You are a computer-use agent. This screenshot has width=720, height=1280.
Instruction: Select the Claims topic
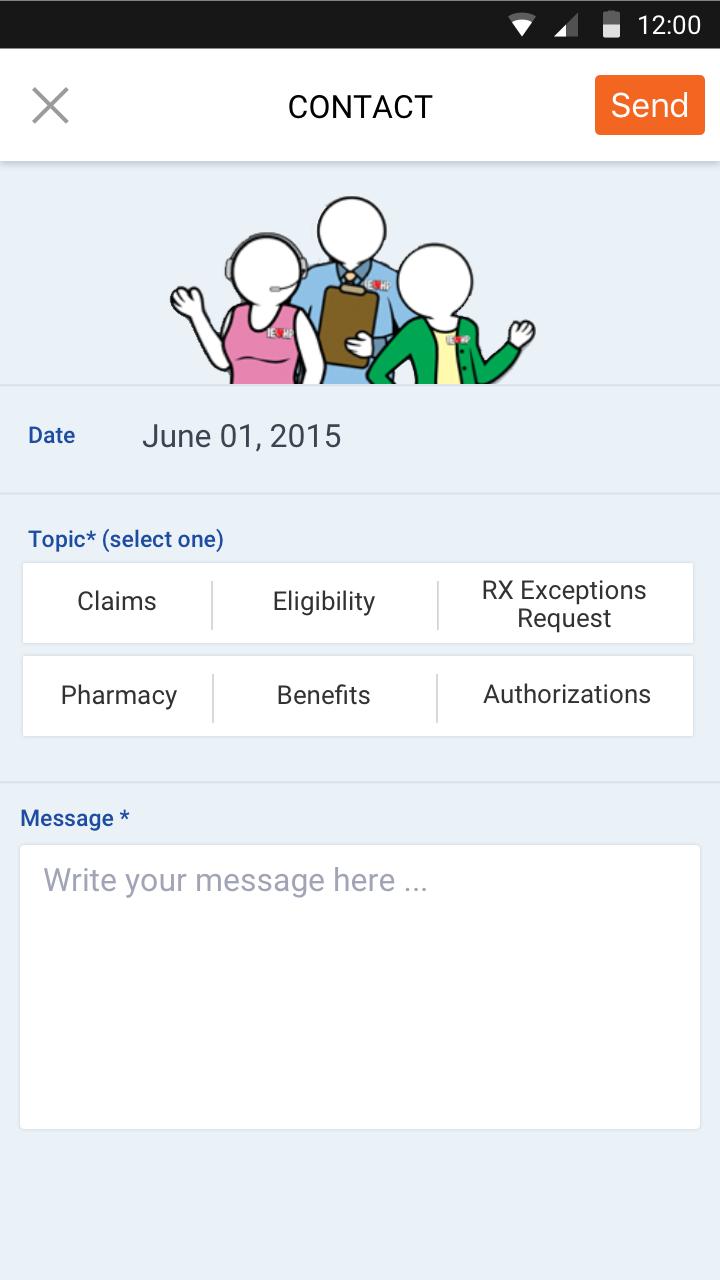coord(117,602)
